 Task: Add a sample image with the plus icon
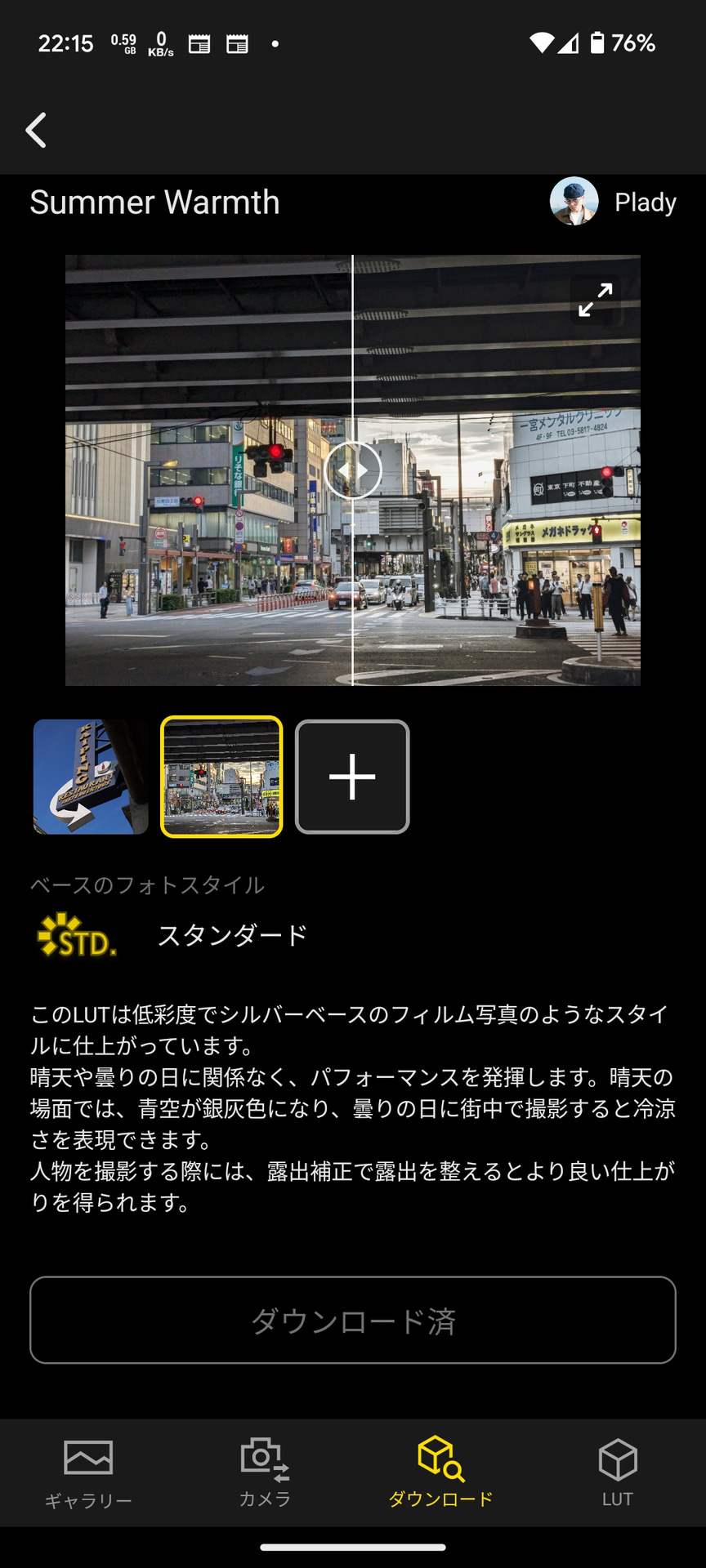coord(352,777)
